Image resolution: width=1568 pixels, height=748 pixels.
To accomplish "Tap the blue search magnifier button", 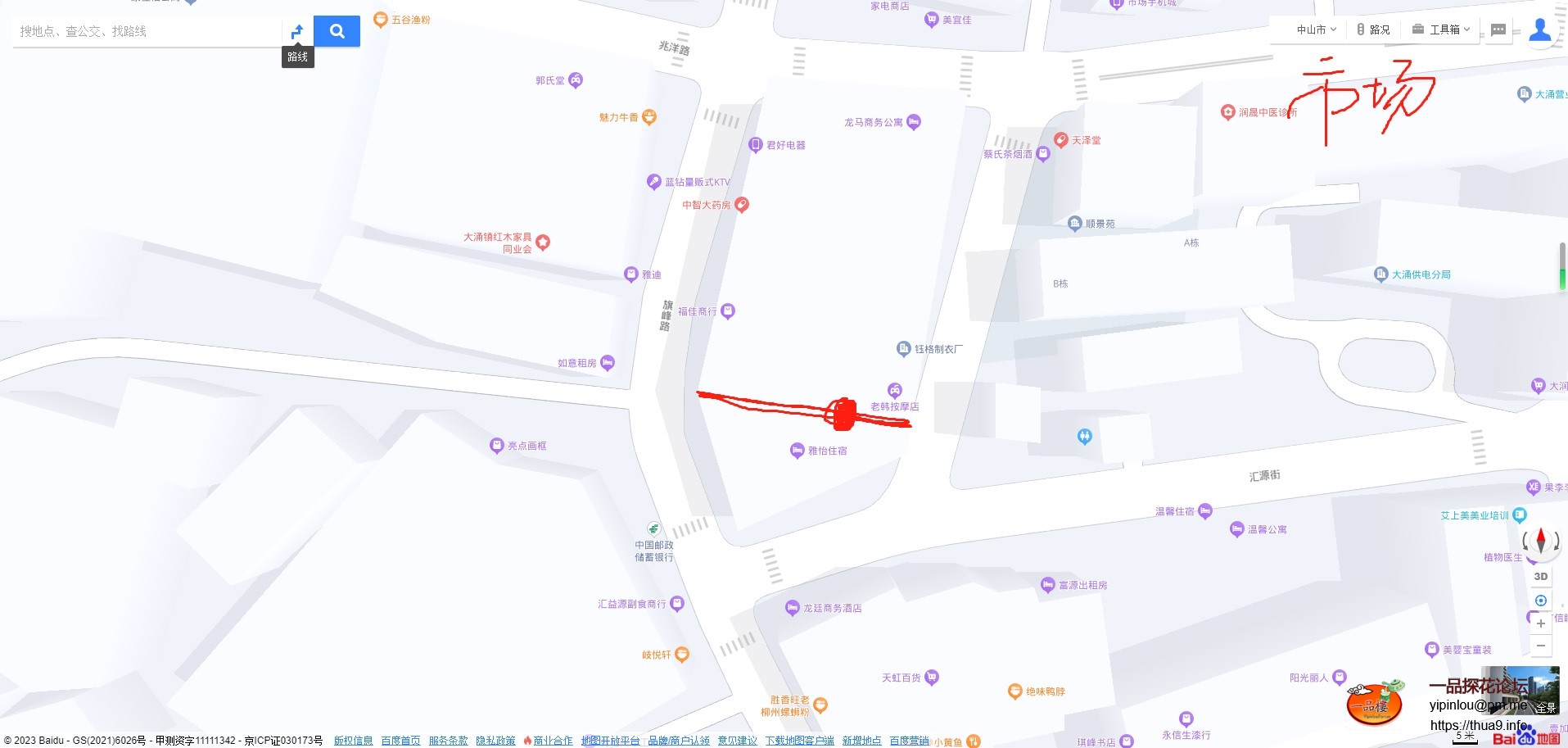I will click(x=337, y=31).
